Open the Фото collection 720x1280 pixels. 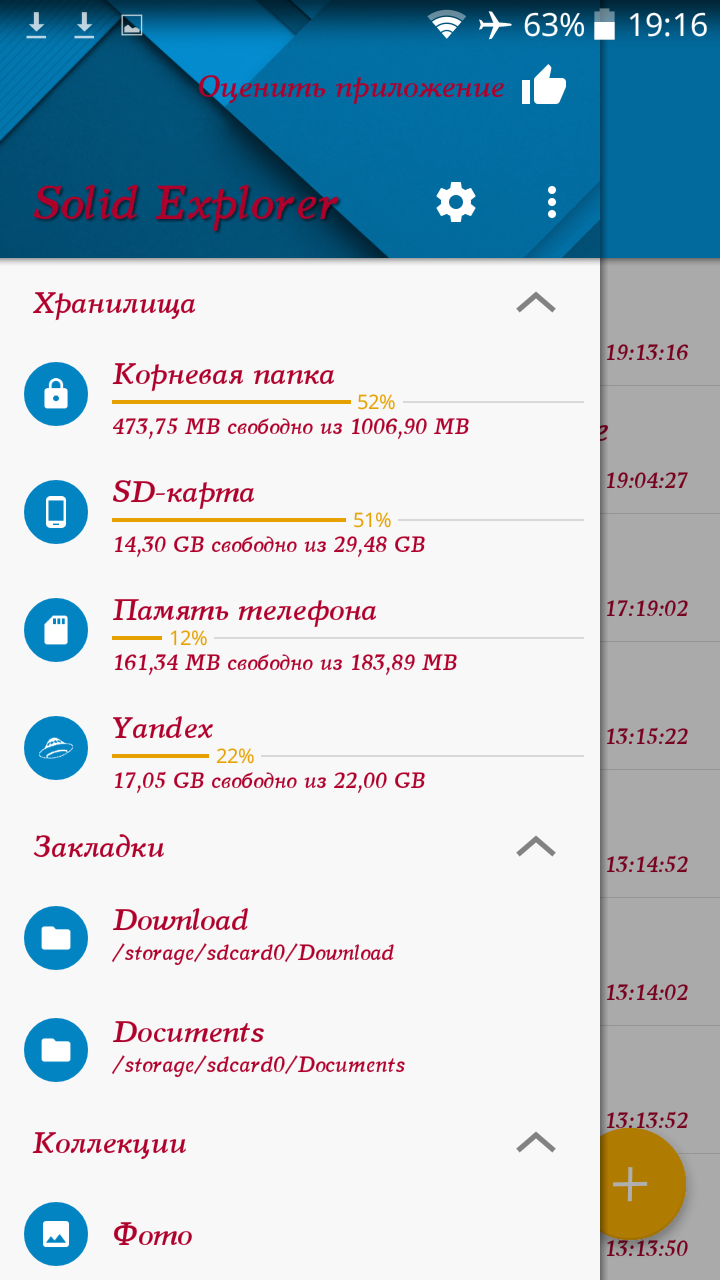pos(300,1235)
